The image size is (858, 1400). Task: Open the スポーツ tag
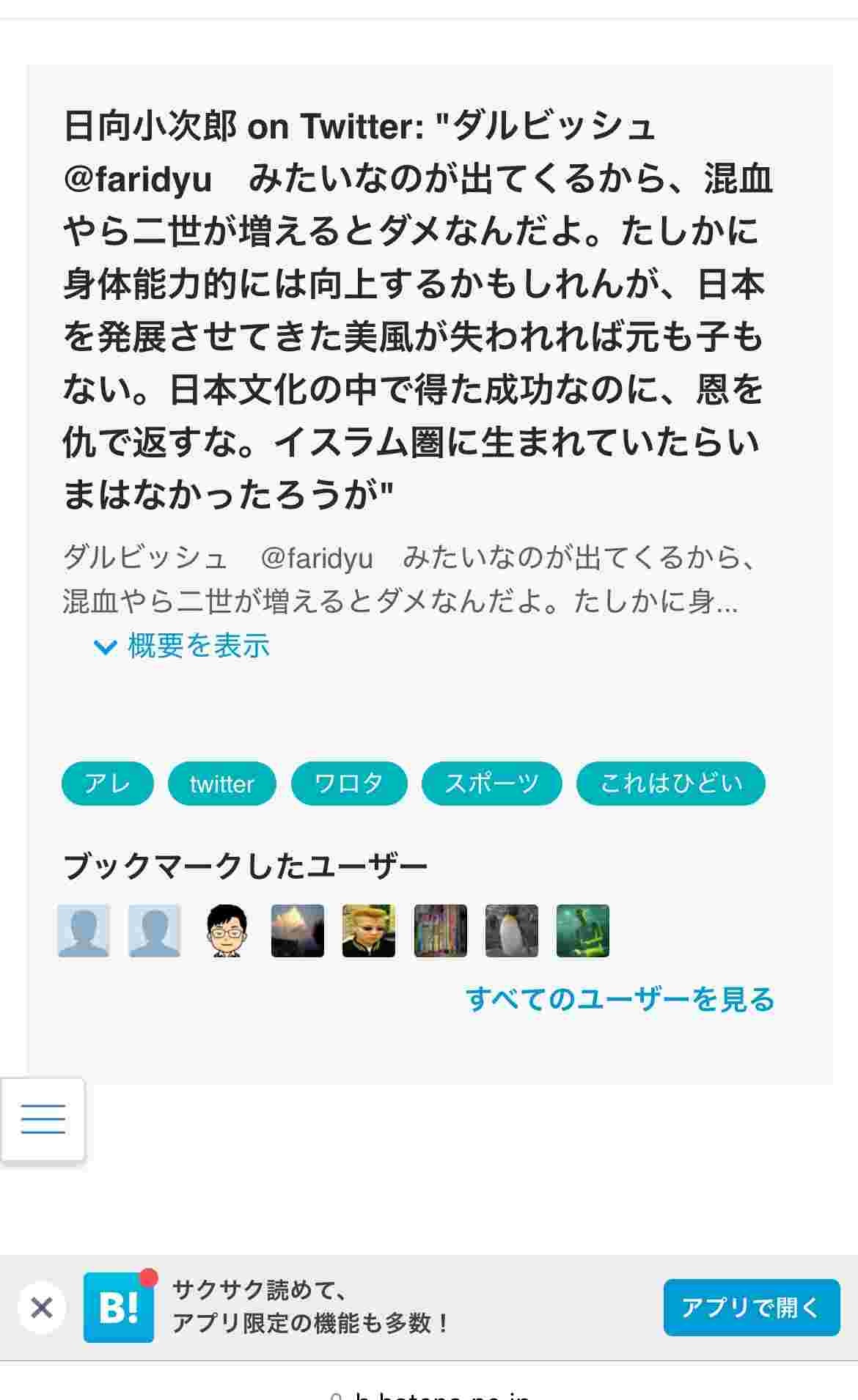pos(491,784)
